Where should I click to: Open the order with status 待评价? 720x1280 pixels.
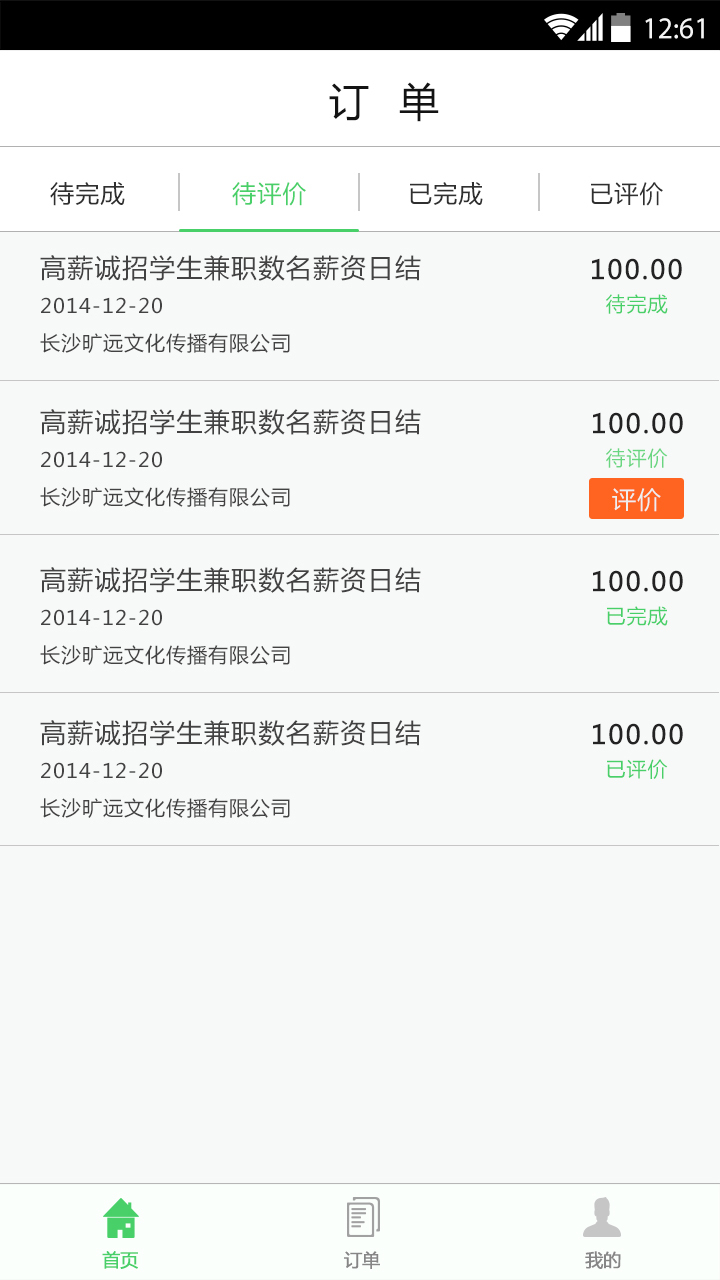tap(360, 458)
